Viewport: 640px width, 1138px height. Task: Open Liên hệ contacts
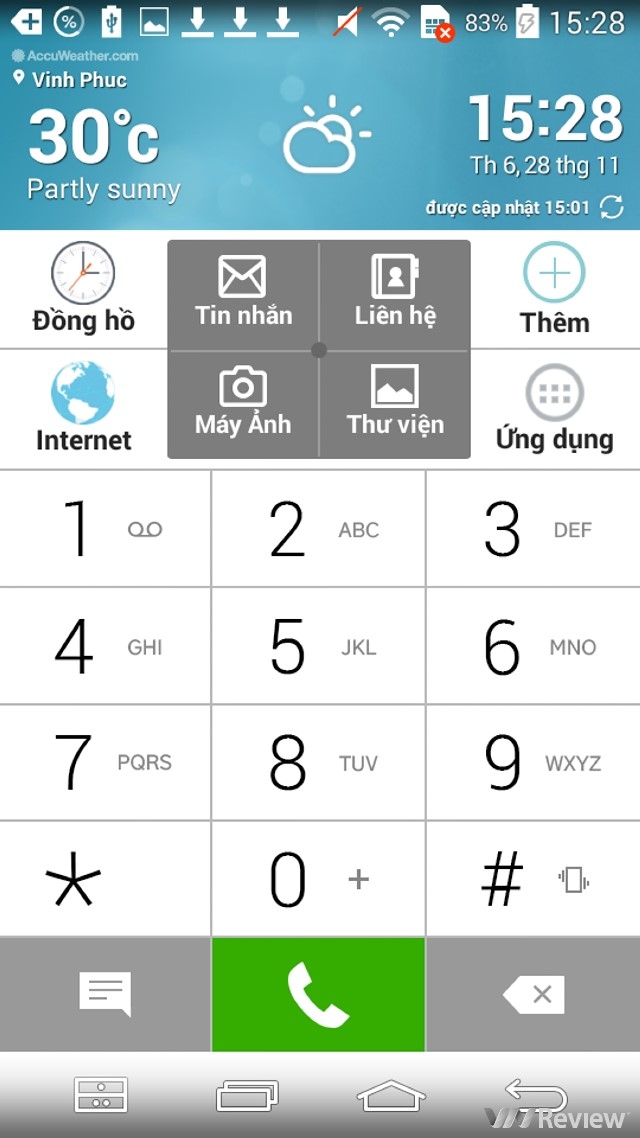[395, 295]
